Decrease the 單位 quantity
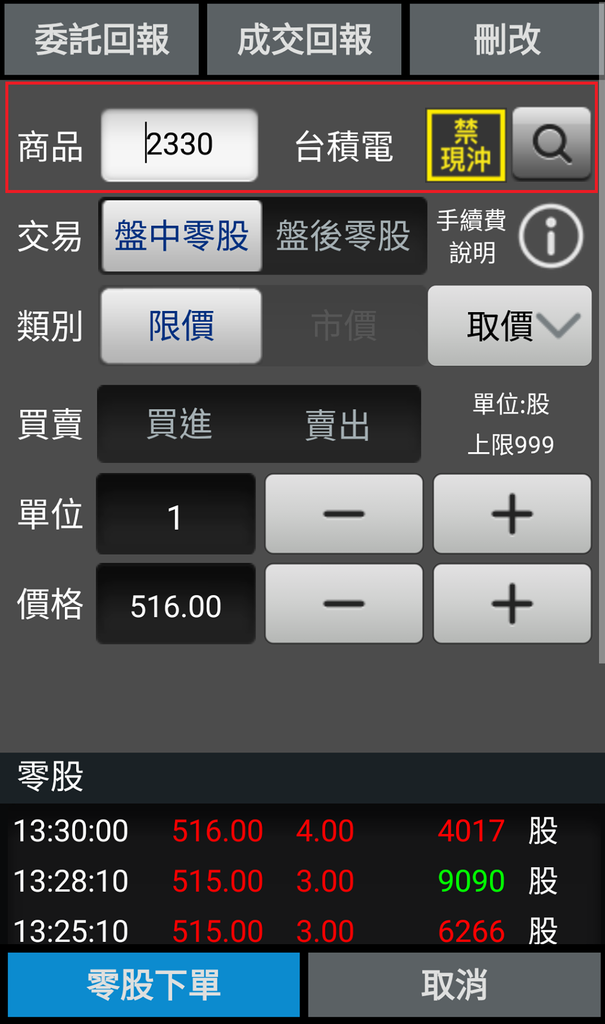This screenshot has width=605, height=1024. (343, 514)
